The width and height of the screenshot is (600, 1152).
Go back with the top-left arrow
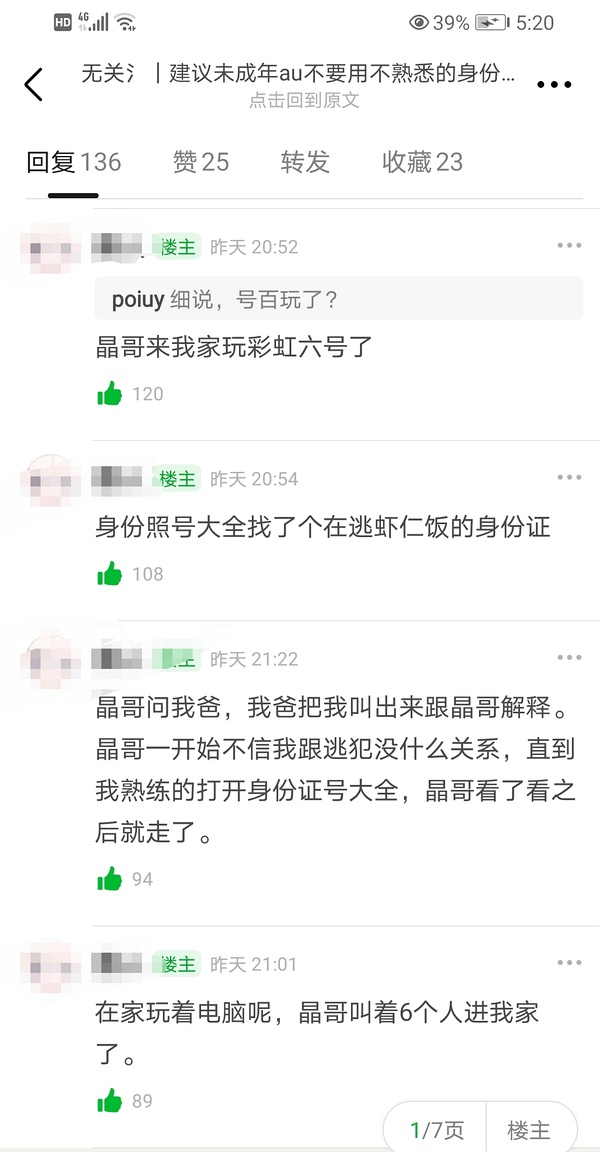point(34,85)
